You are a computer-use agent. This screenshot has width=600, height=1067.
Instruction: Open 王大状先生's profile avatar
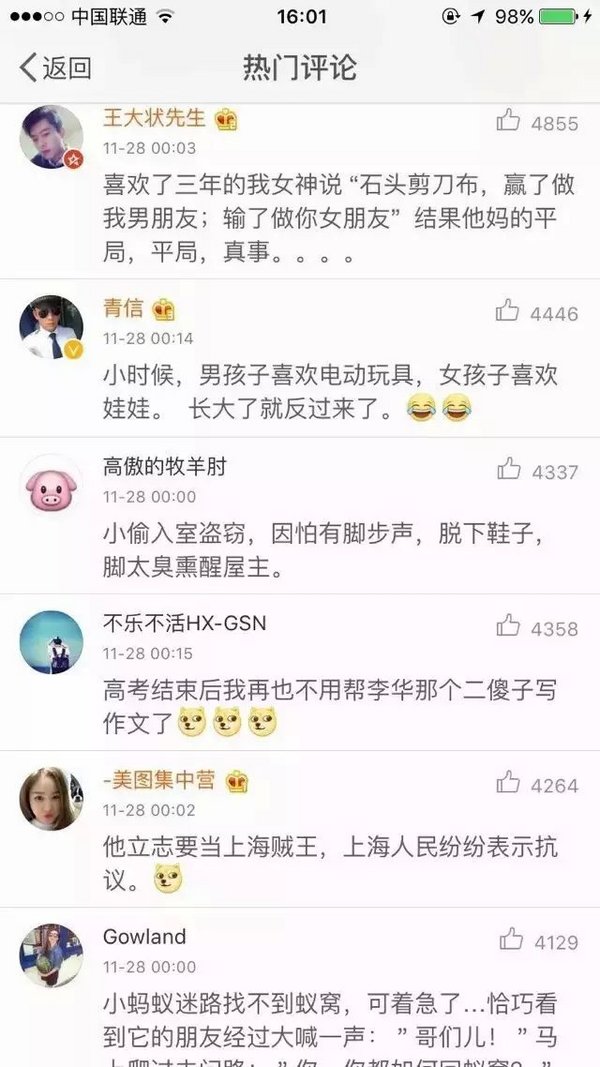tap(51, 137)
